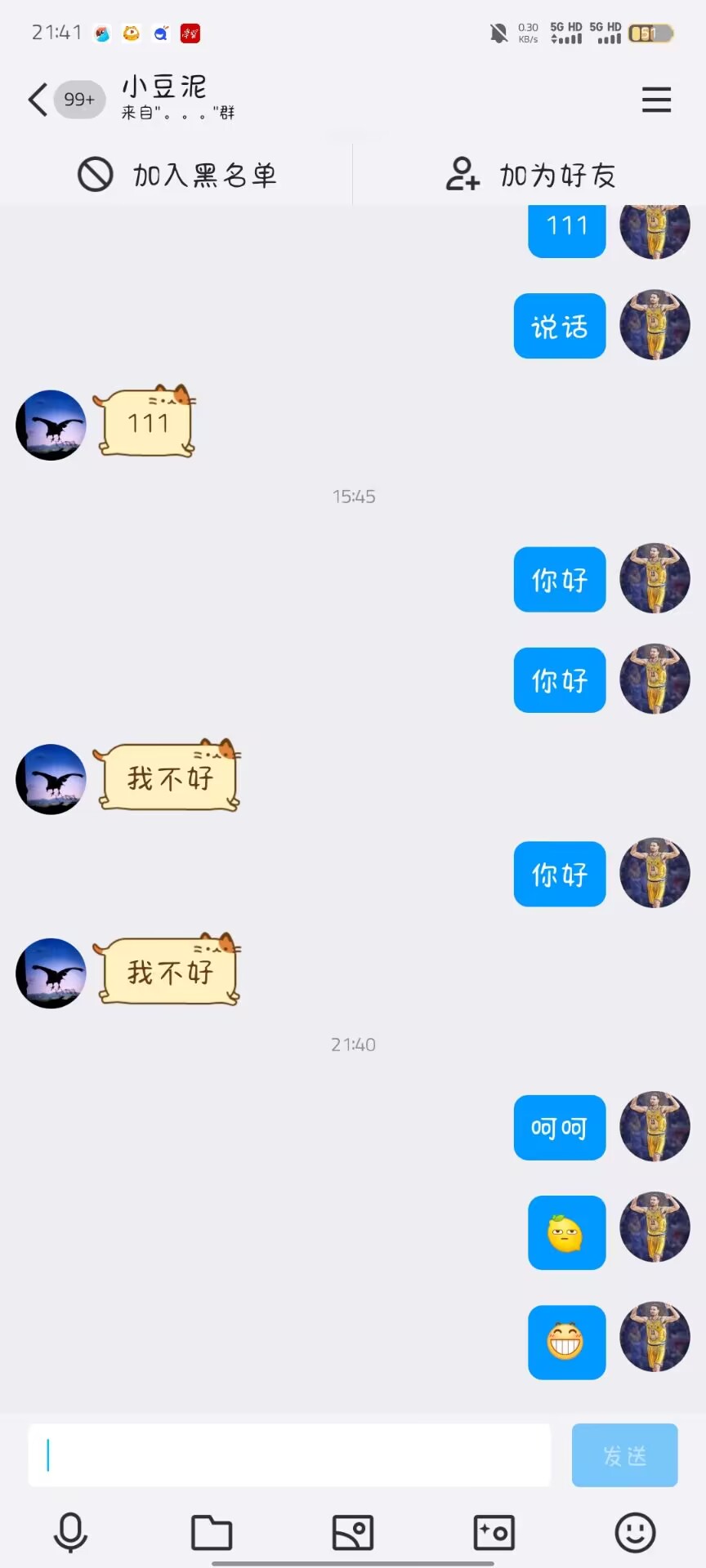View 小豆泥's avatar beside 111 message
This screenshot has width=706, height=1568.
[x=51, y=425]
